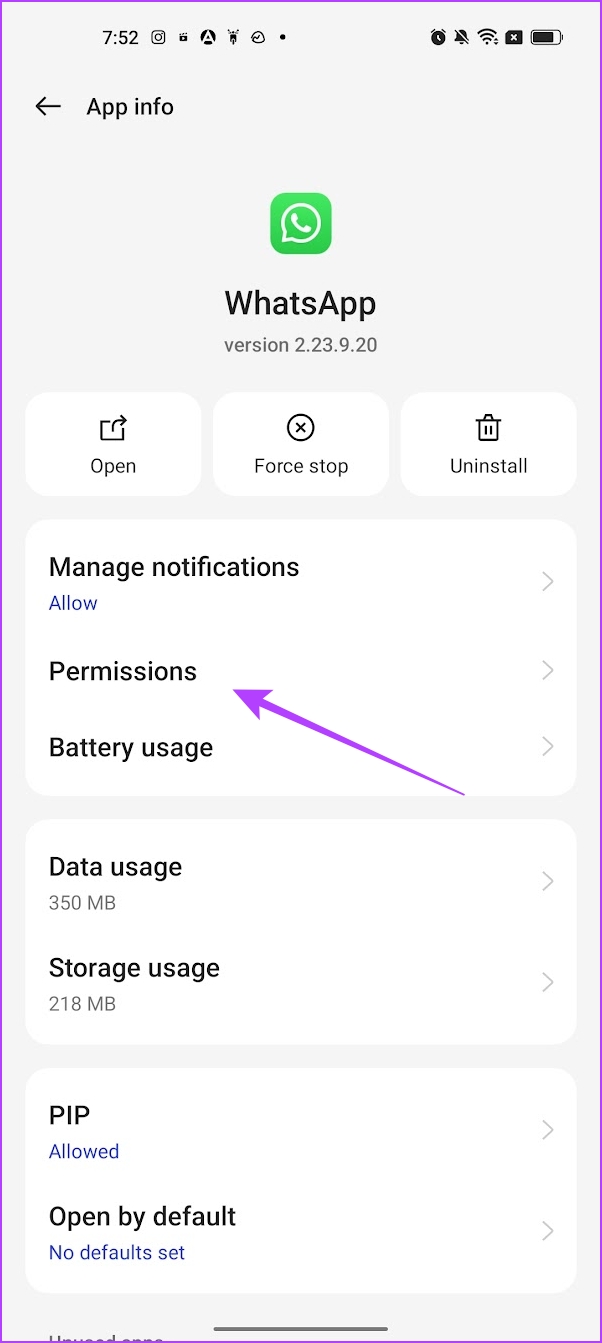The image size is (602, 1343).
Task: Open the WhatsApp app
Action: click(x=113, y=444)
